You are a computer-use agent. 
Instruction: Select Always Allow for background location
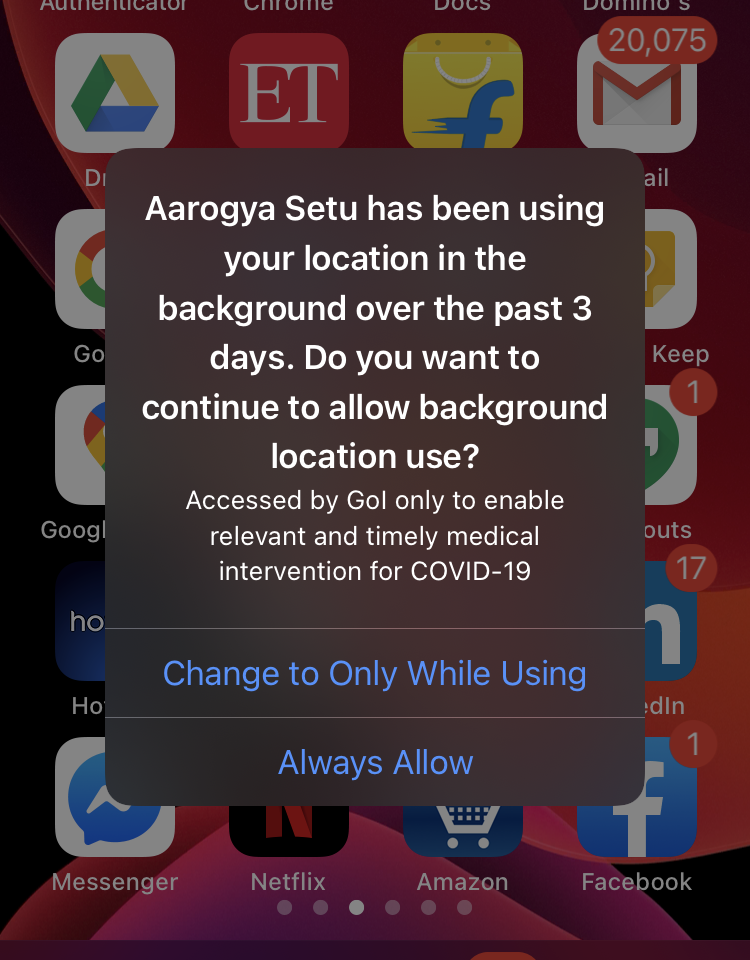(375, 762)
